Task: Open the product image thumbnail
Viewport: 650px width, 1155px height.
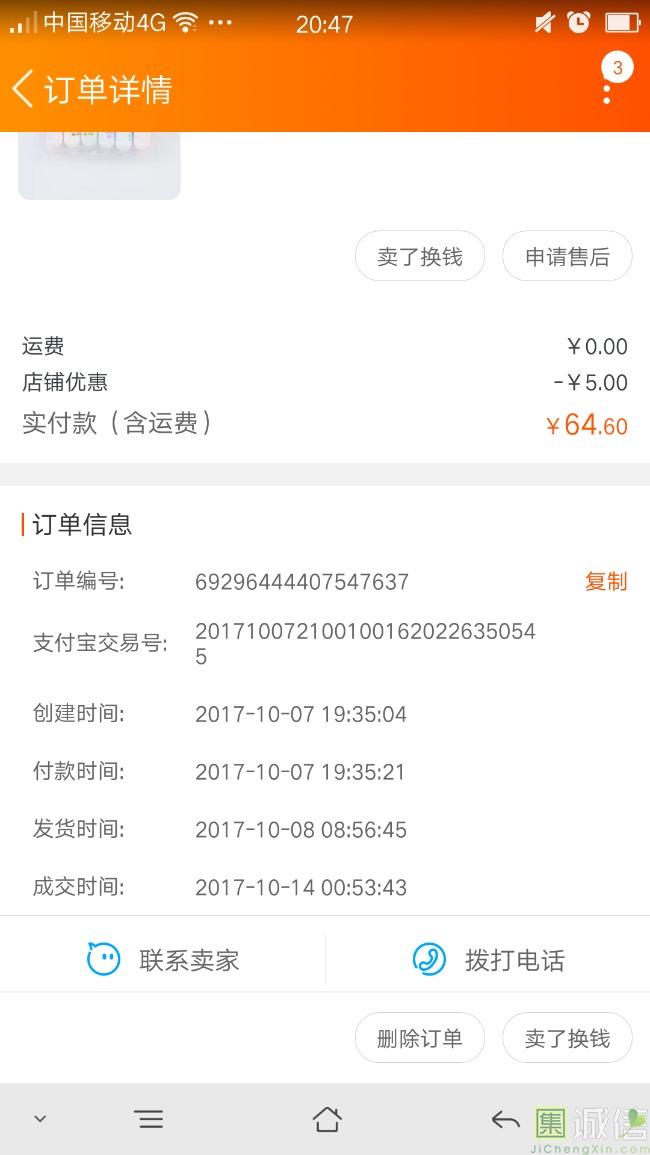Action: click(99, 165)
